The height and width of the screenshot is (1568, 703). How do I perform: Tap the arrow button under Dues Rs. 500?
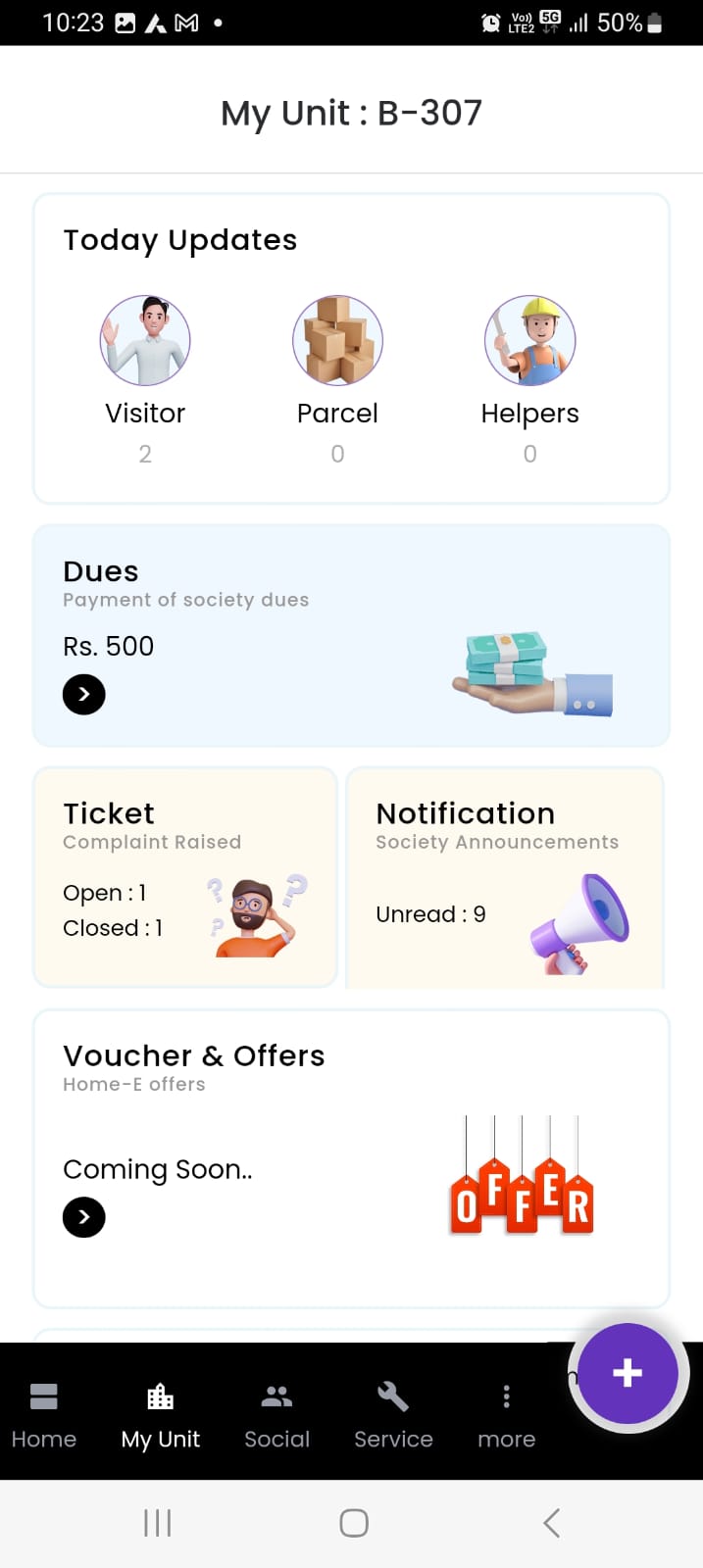coord(84,695)
